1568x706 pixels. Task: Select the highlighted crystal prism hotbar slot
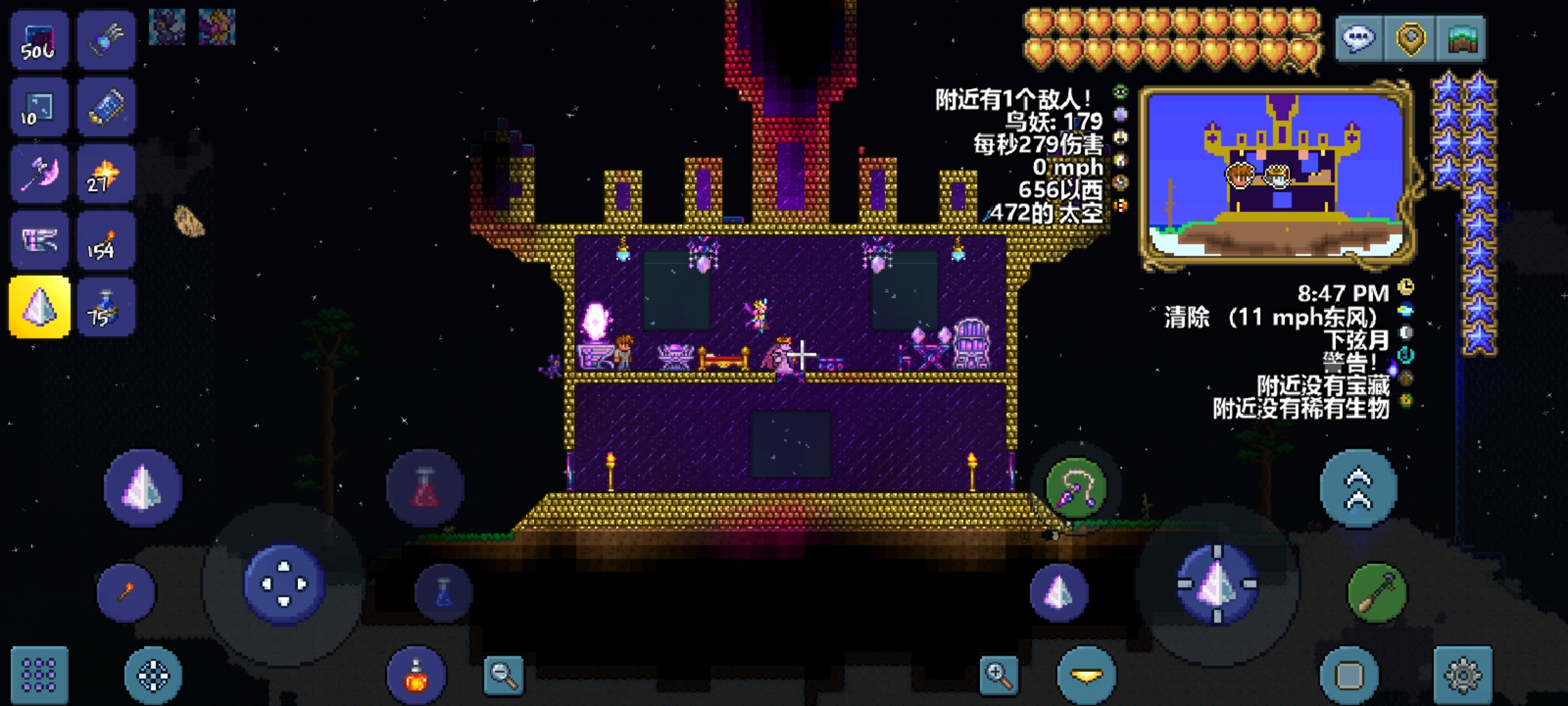[39, 307]
